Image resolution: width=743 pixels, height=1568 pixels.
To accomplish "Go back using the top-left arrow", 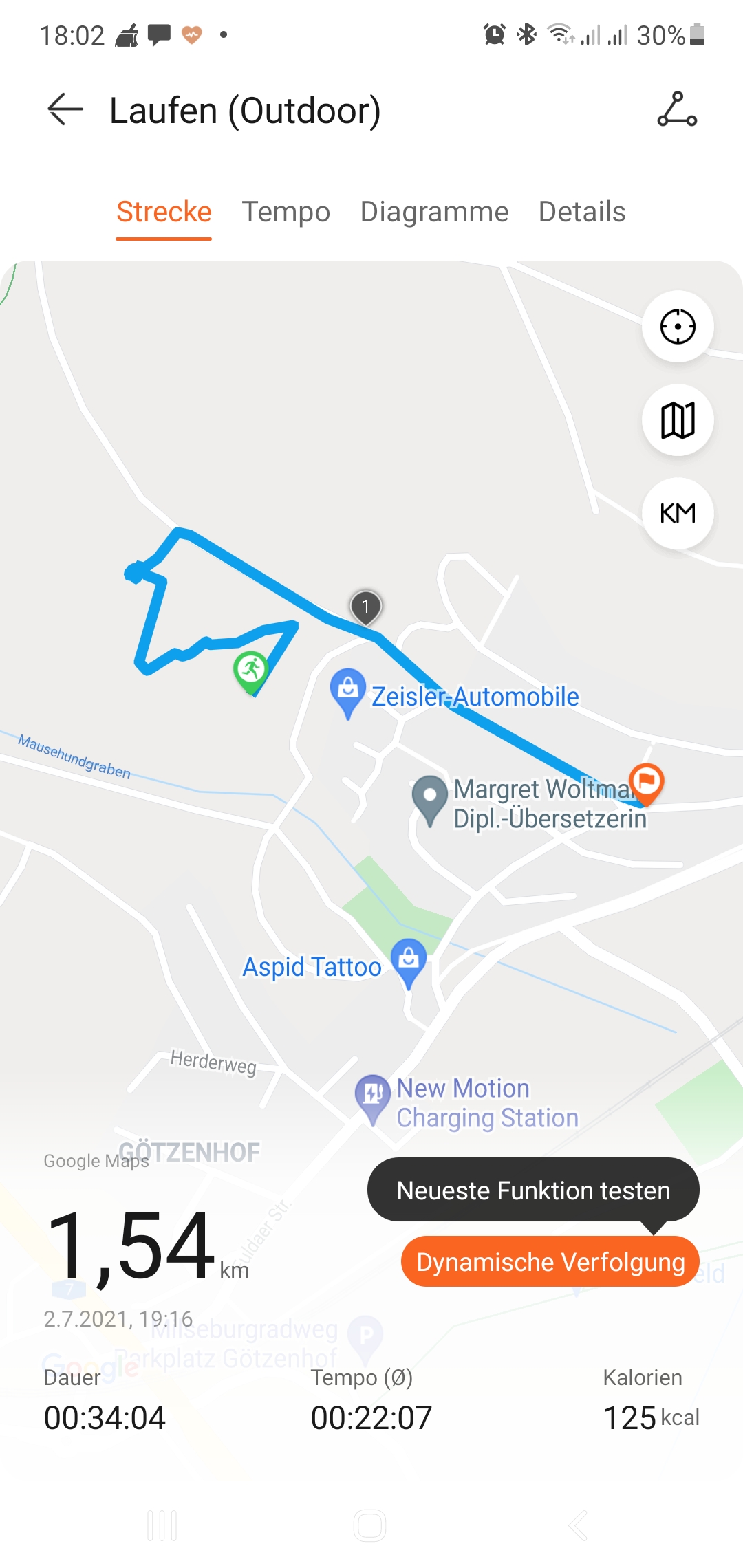I will 65,110.
